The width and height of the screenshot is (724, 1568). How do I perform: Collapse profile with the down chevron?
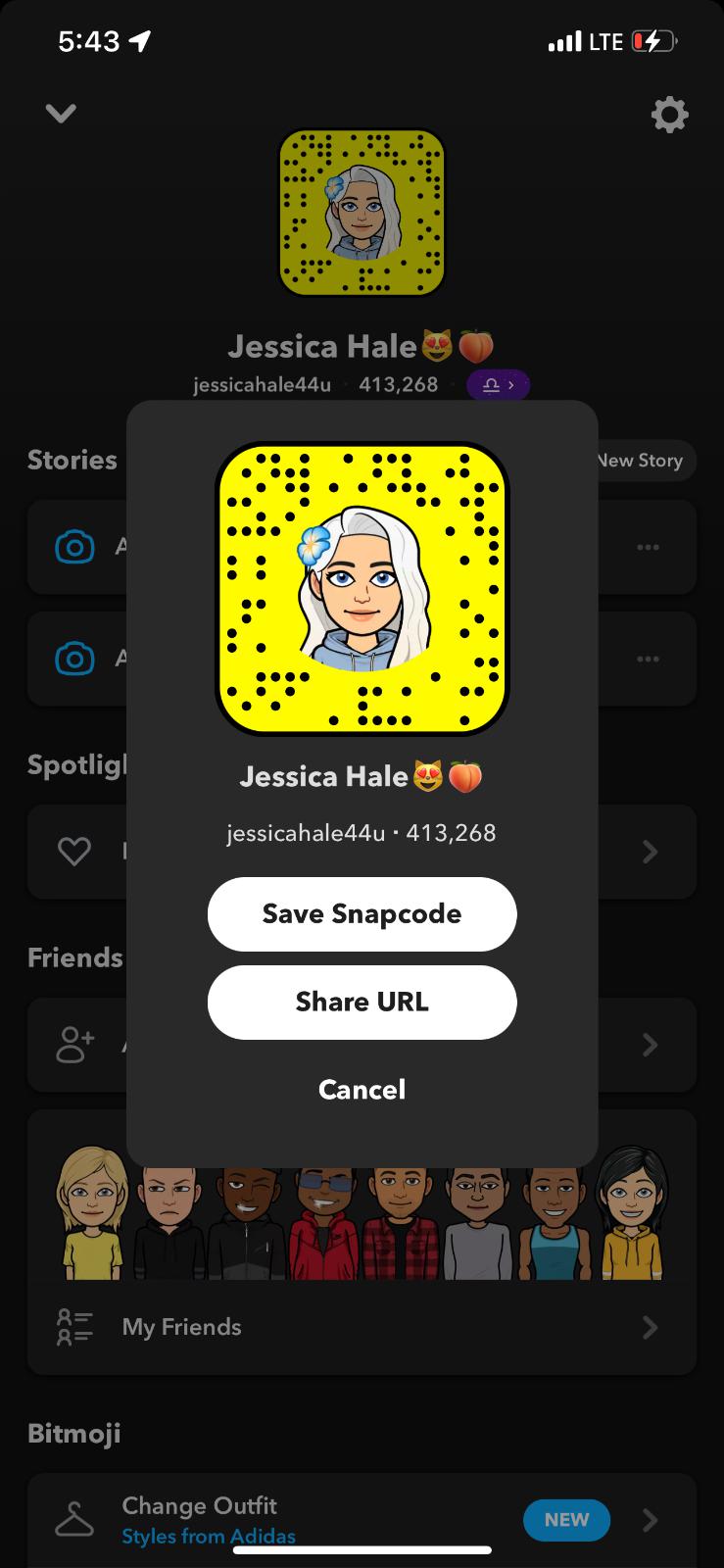tap(61, 114)
